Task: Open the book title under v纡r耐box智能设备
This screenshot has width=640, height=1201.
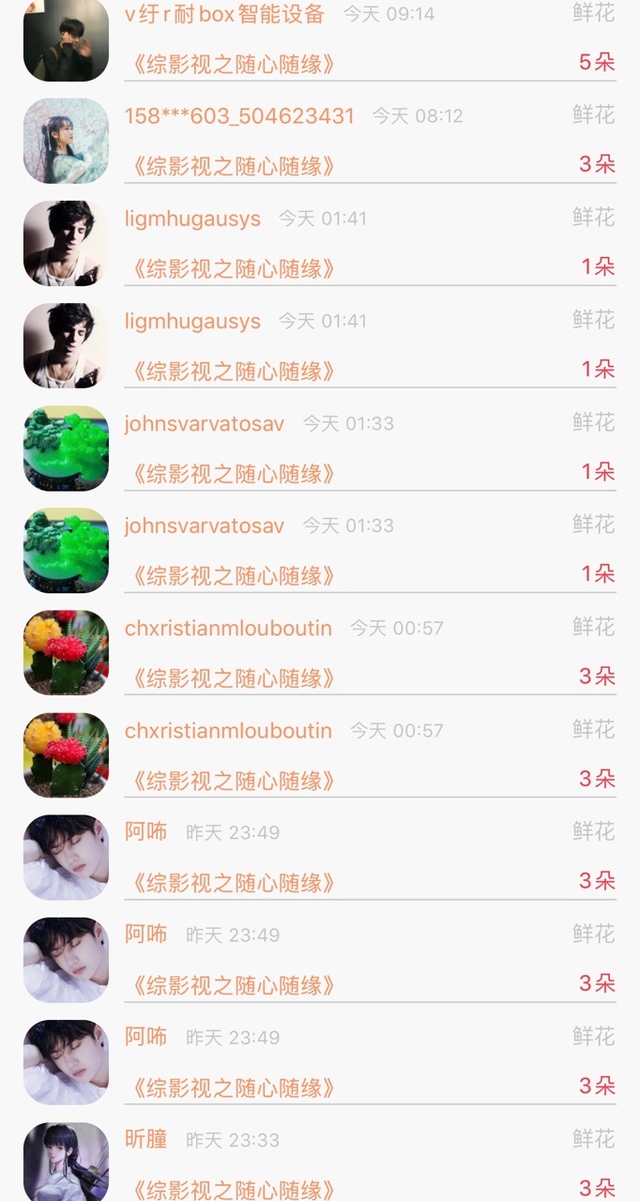Action: pos(233,65)
